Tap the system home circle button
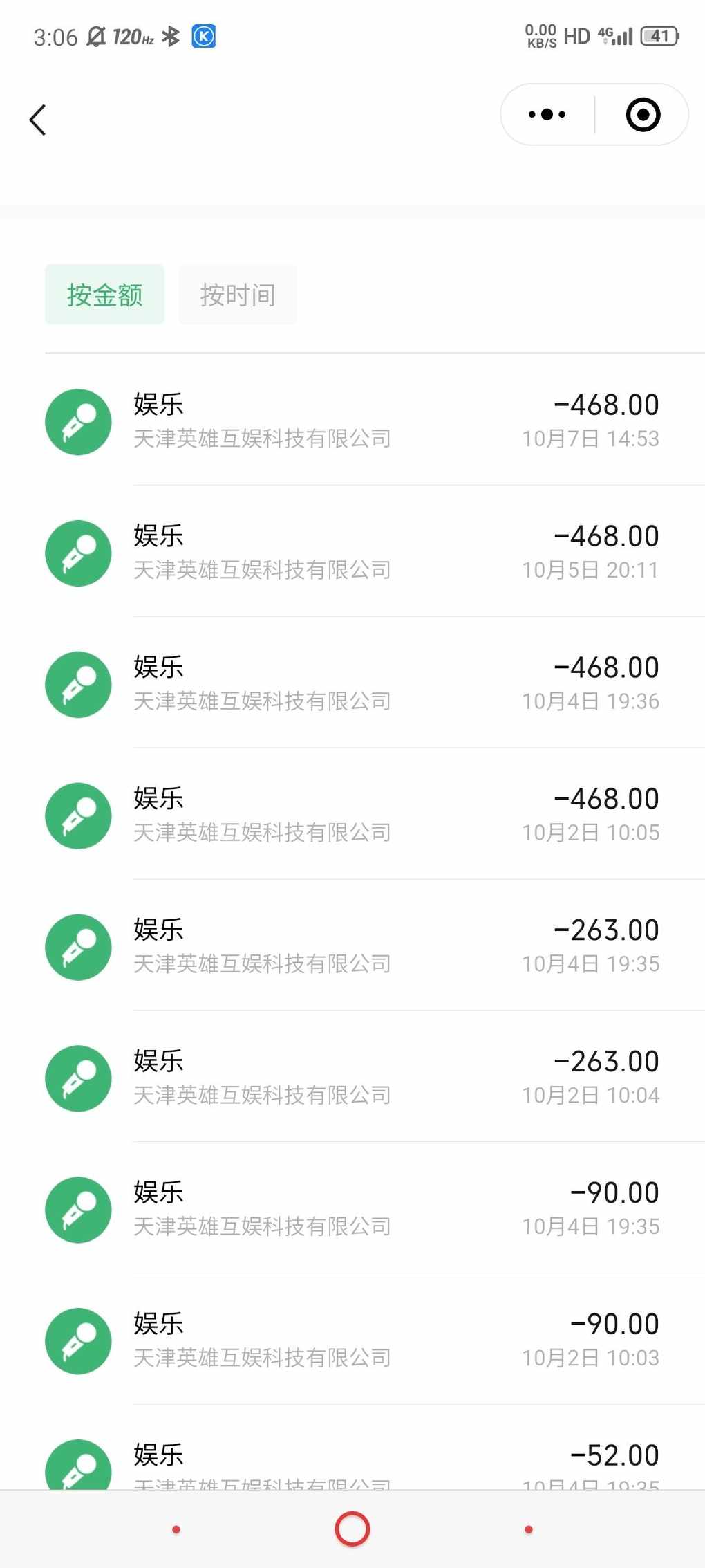This screenshot has width=705, height=1568. pyautogui.click(x=352, y=1529)
